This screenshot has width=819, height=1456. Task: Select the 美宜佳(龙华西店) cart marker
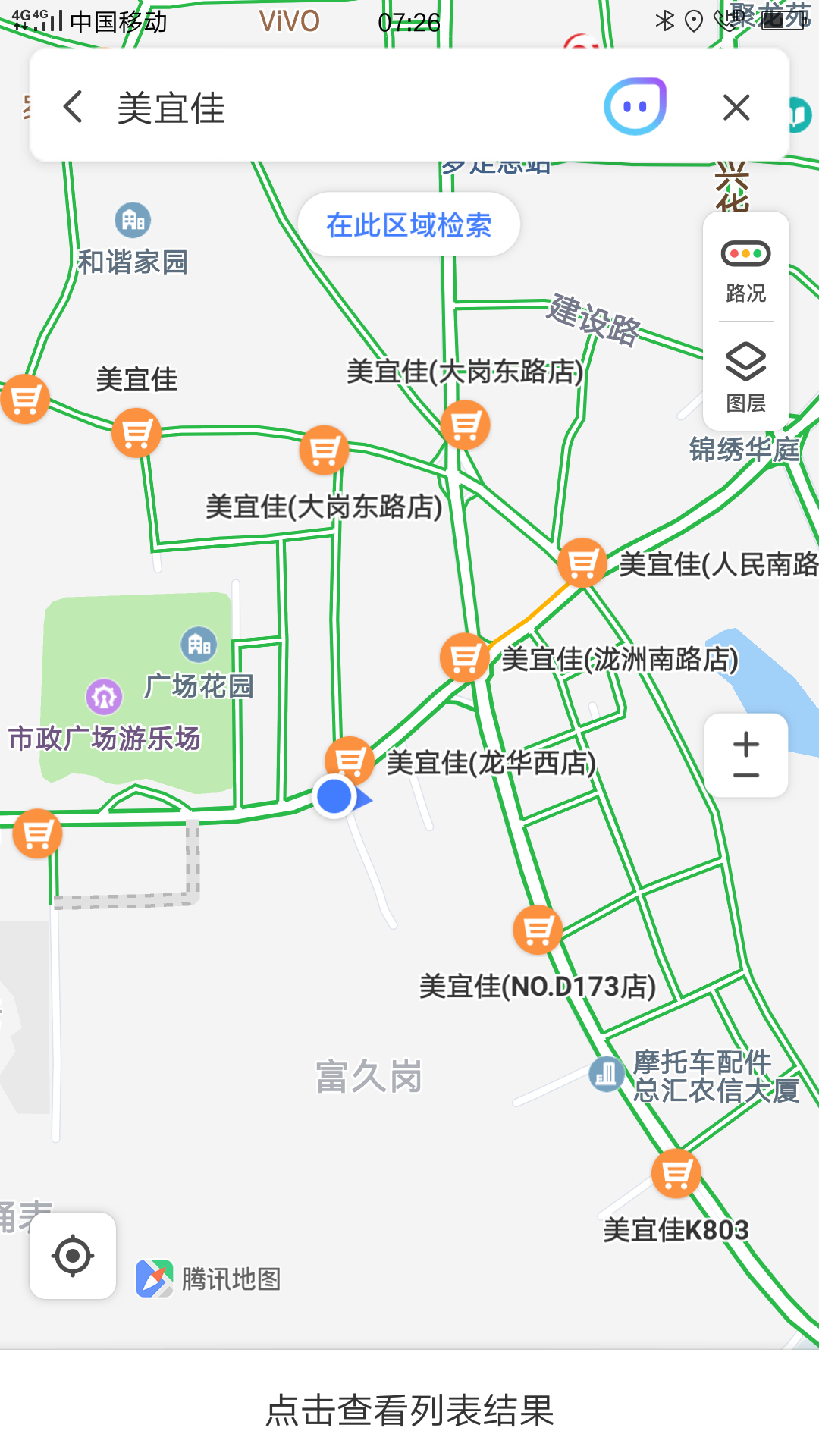[x=349, y=758]
